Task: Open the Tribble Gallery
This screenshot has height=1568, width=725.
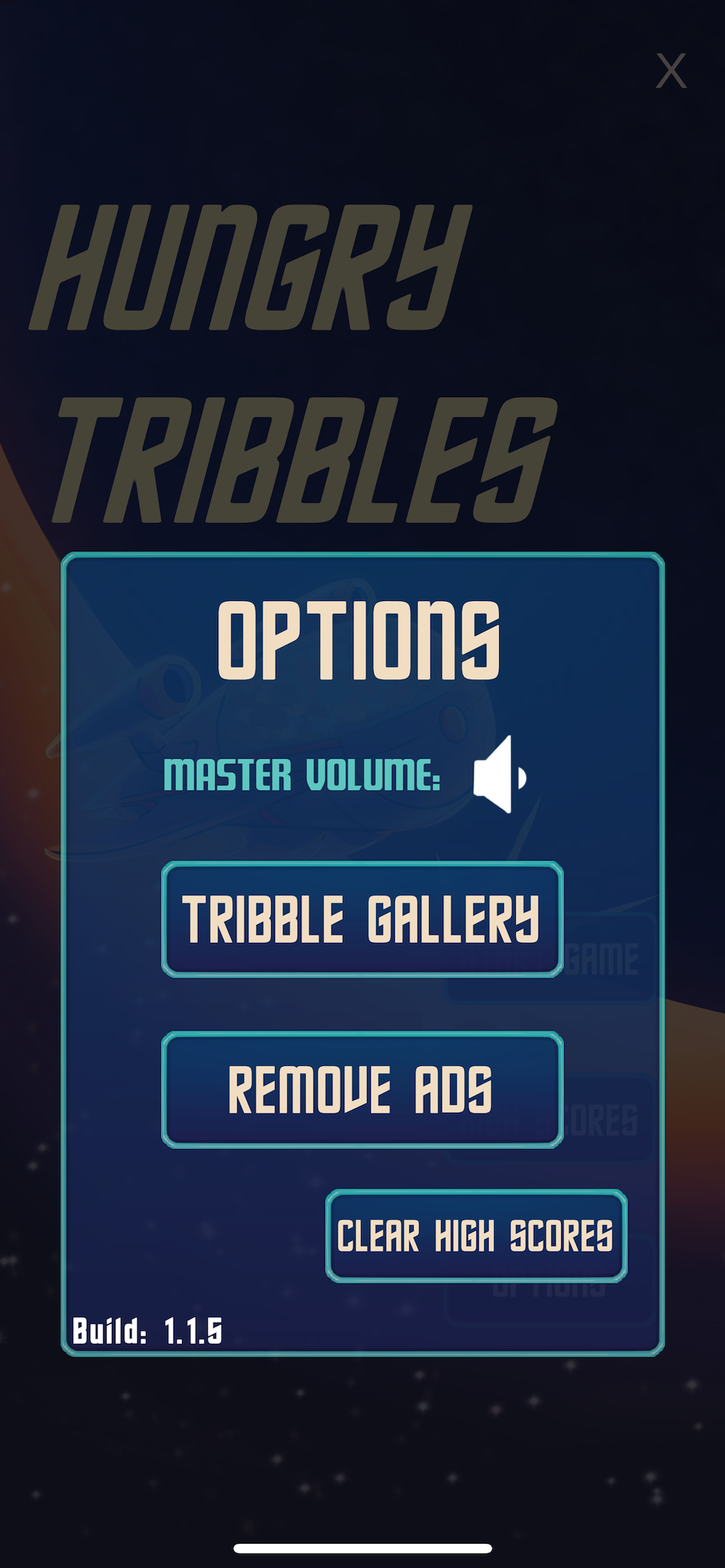Action: (362, 920)
